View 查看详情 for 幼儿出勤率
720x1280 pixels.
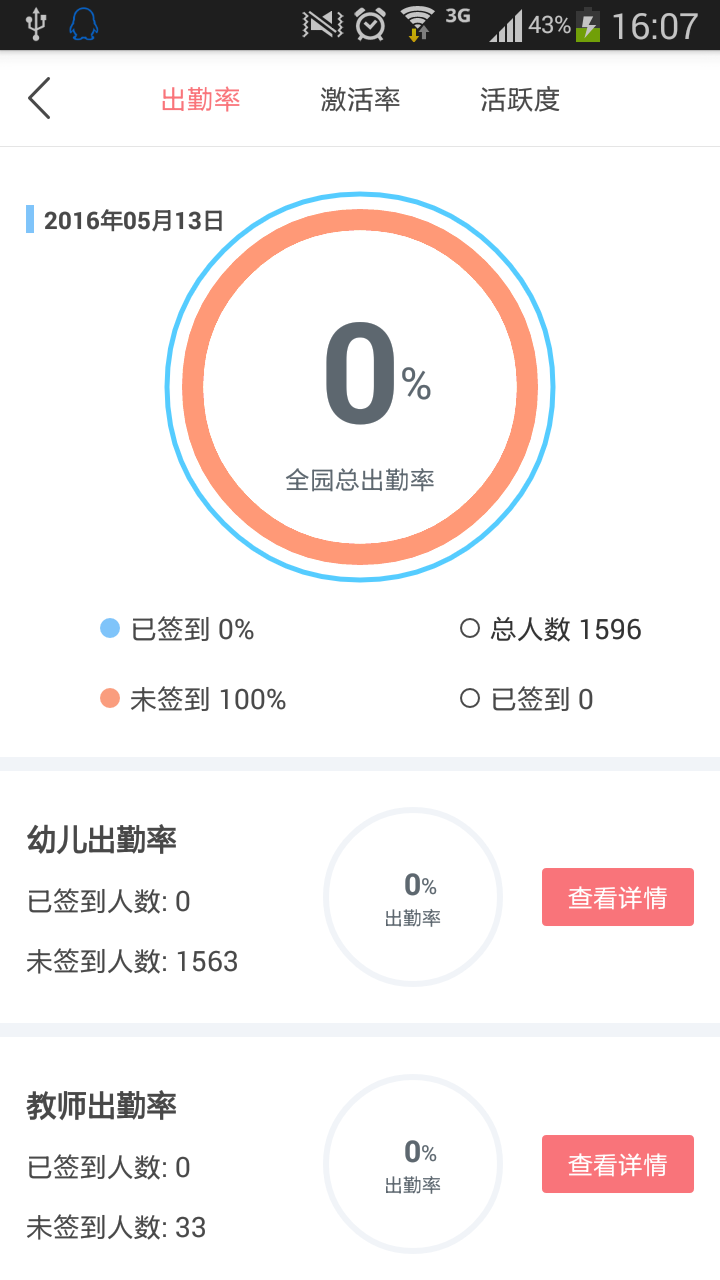pos(617,897)
